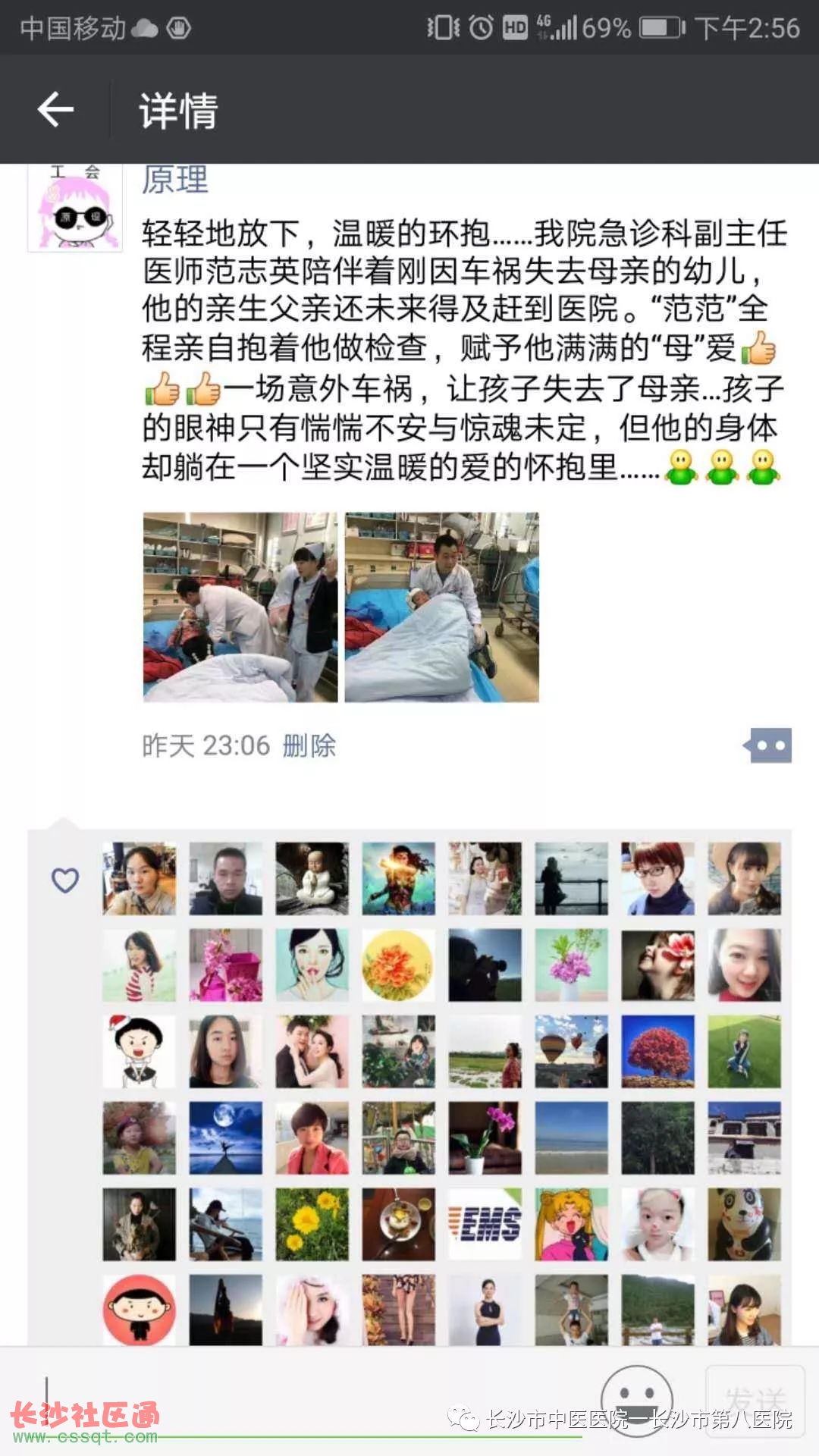Screen dimensions: 819x1456
Task: Open the panda avatar liker's profile
Action: coord(744,1224)
